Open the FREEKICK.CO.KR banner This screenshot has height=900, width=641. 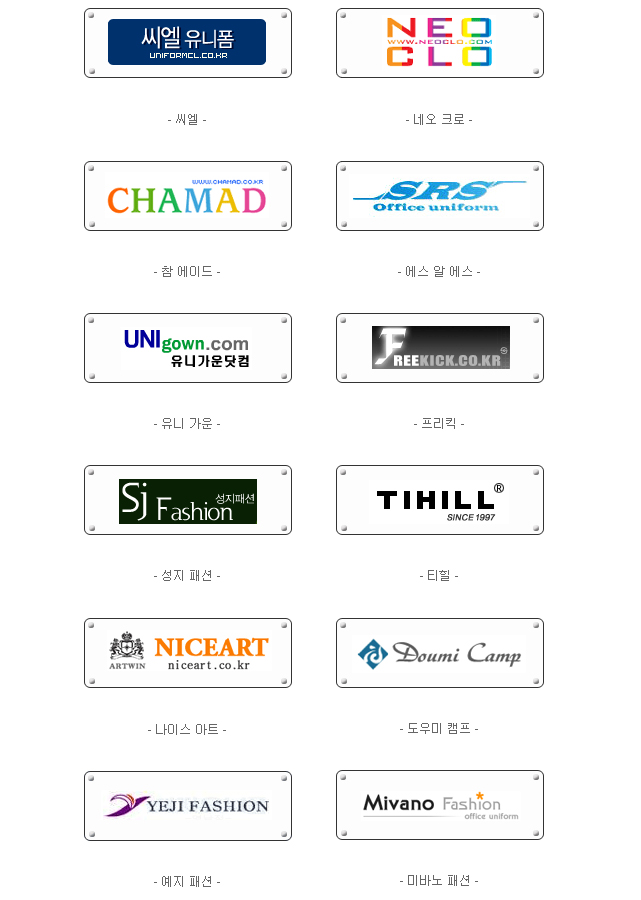(440, 348)
